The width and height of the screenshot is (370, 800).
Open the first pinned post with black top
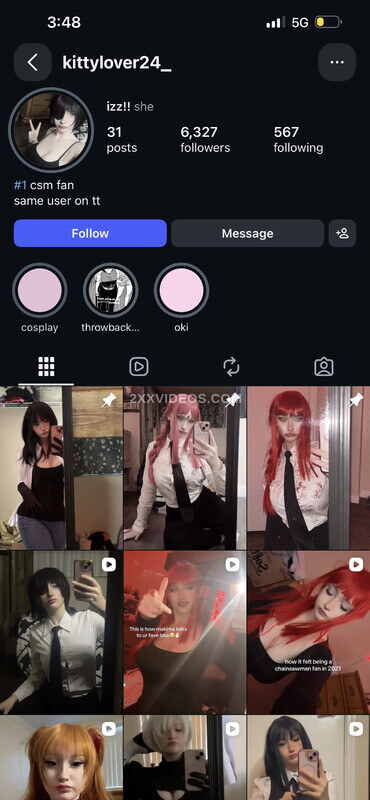61,468
